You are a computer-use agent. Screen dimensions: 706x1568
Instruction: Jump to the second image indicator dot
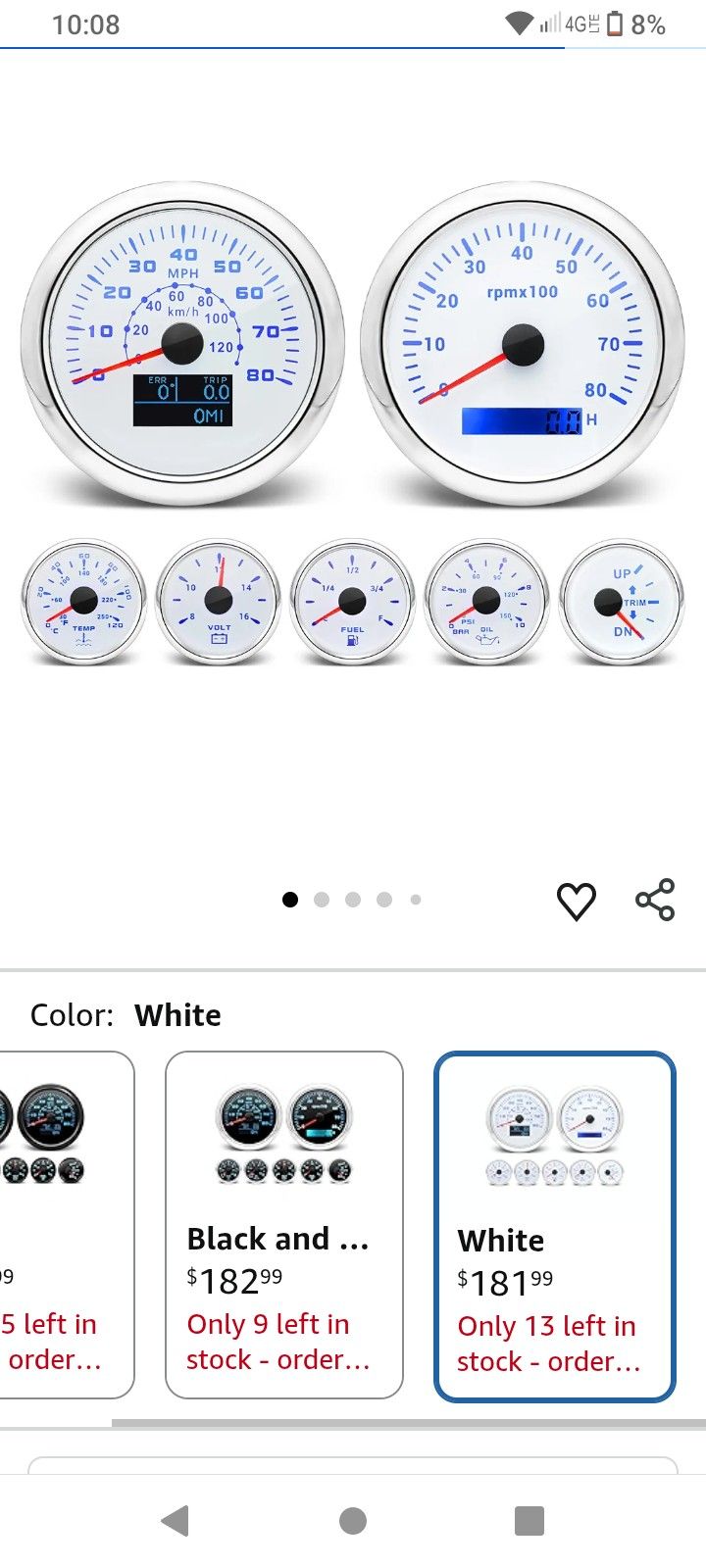click(x=322, y=900)
